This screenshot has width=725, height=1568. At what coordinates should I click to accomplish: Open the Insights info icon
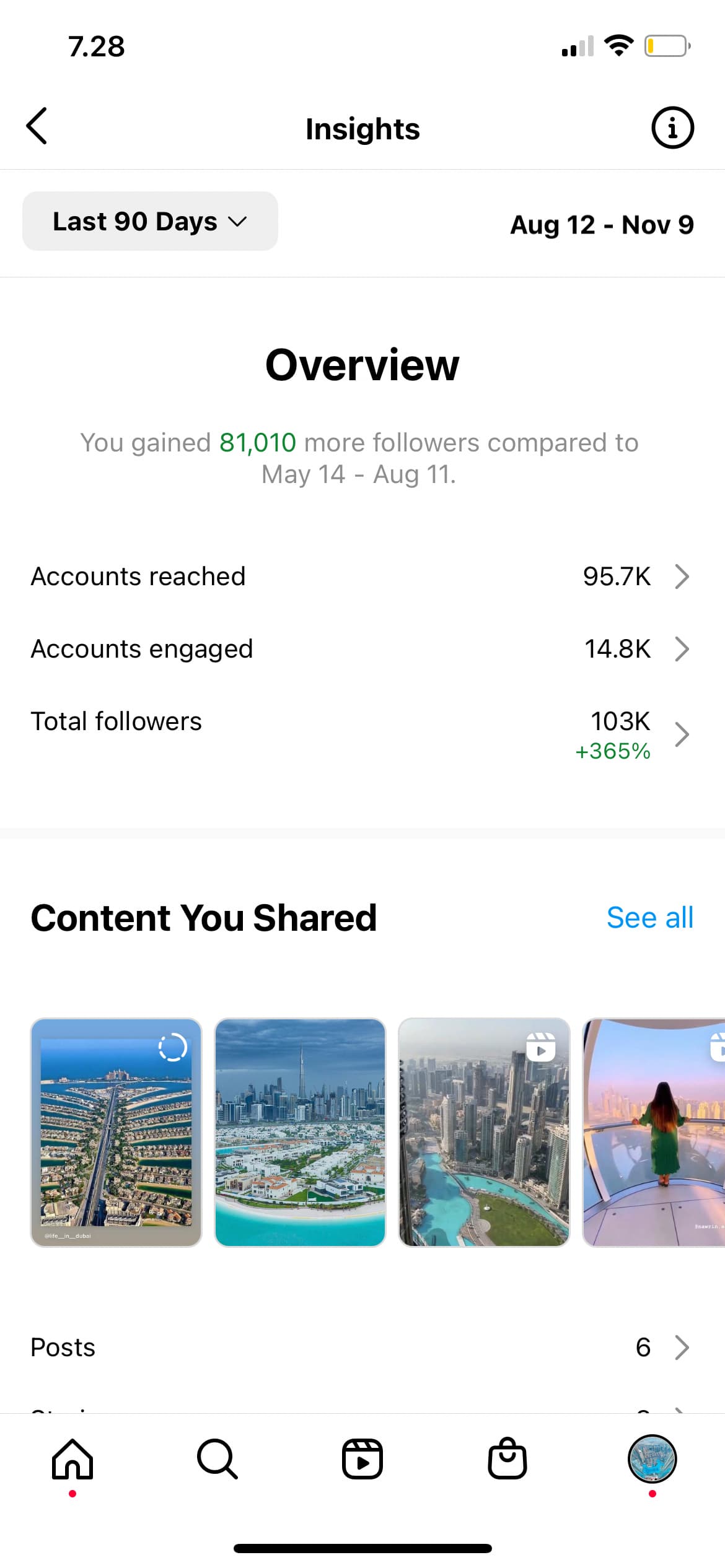point(672,128)
